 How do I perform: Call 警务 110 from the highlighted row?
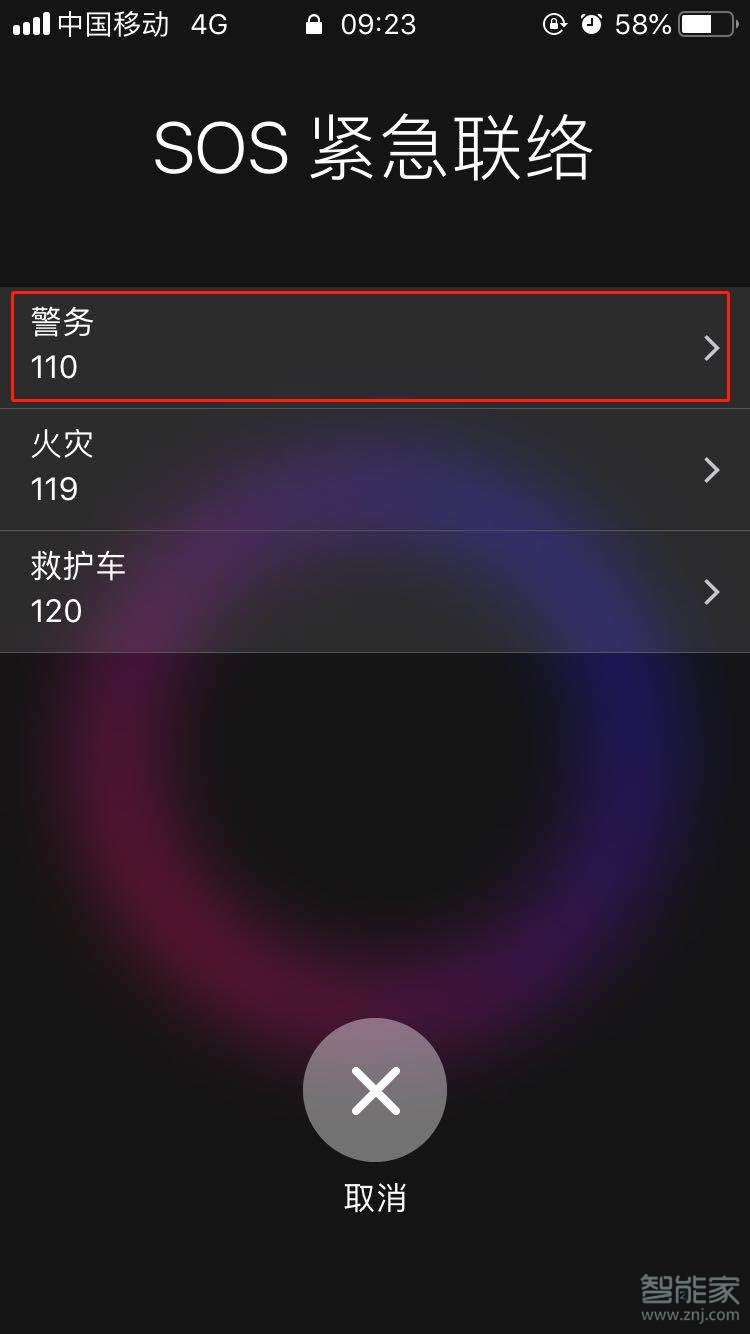click(375, 347)
